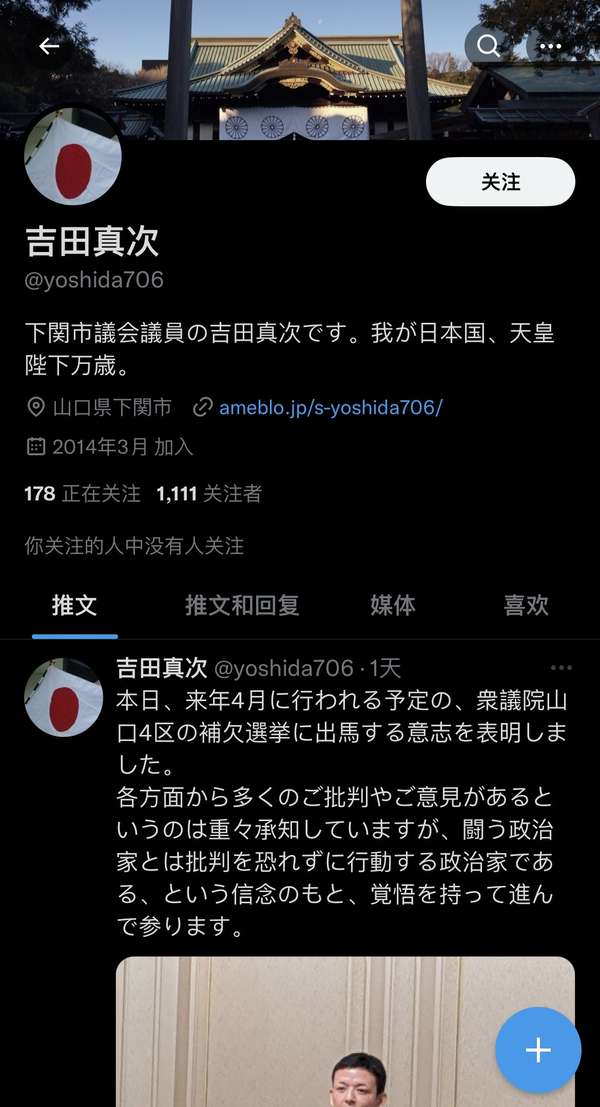Screen dimensions: 600x1107
Task: Tap the 关注 follow button
Action: (x=500, y=182)
